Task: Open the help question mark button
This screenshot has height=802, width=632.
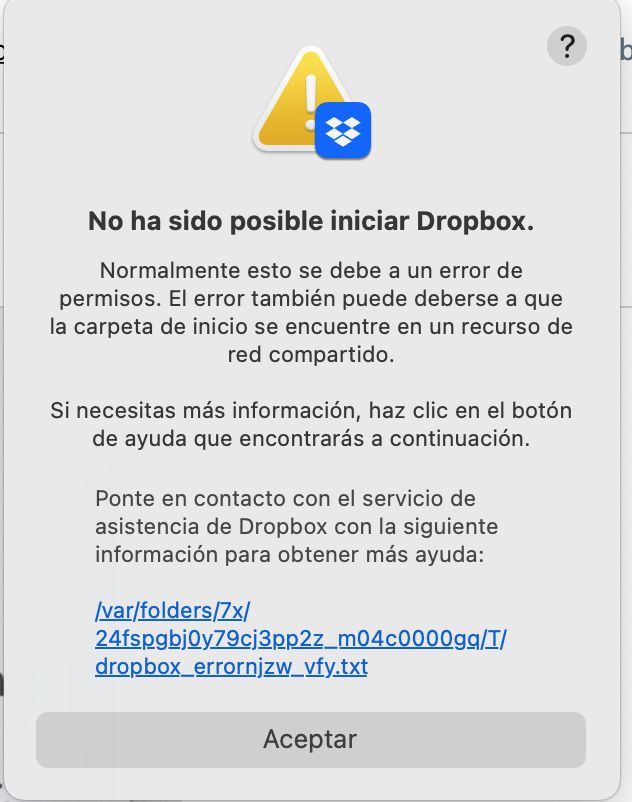Action: [567, 46]
